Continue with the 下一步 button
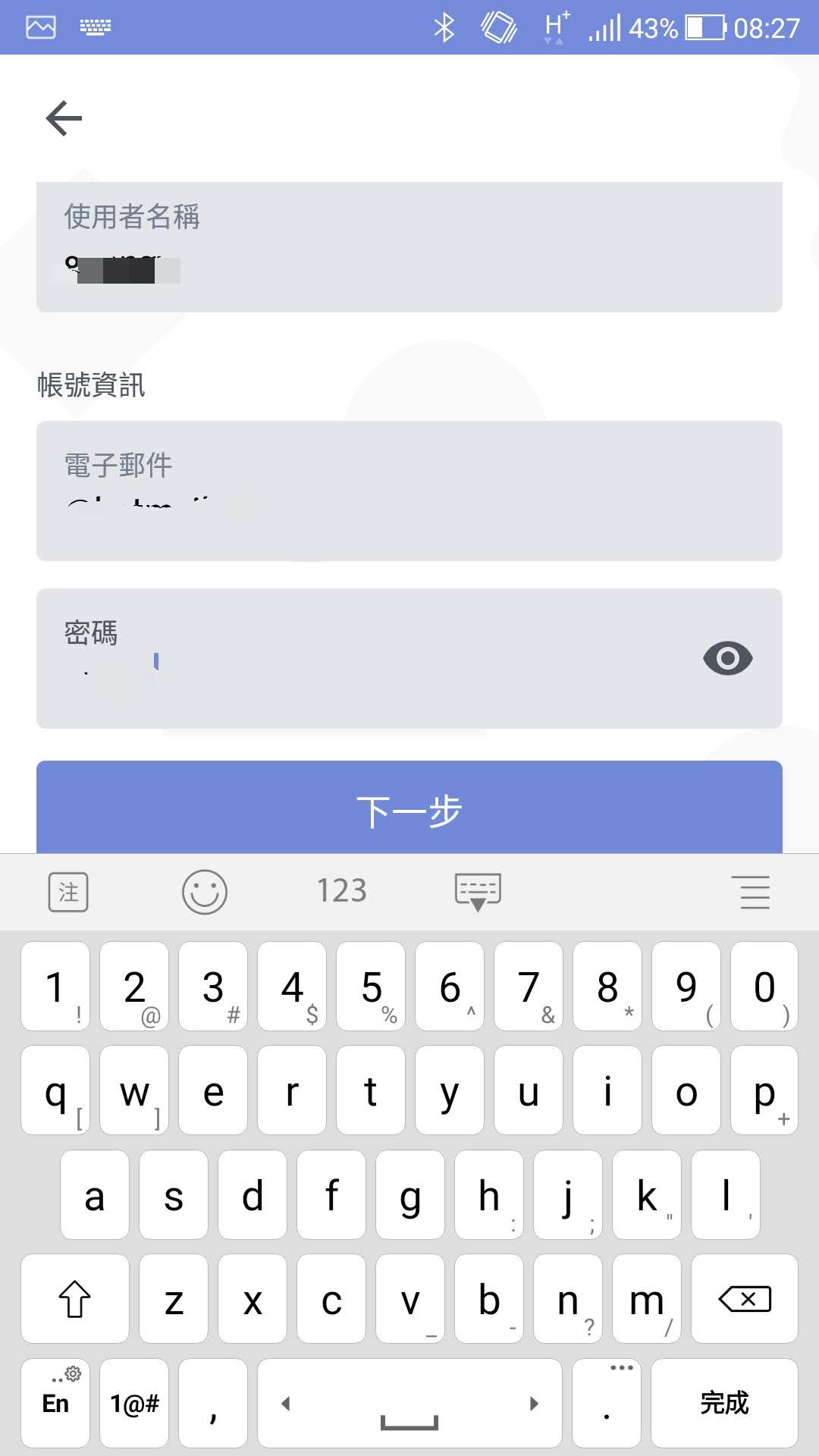The image size is (819, 1456). point(409,808)
